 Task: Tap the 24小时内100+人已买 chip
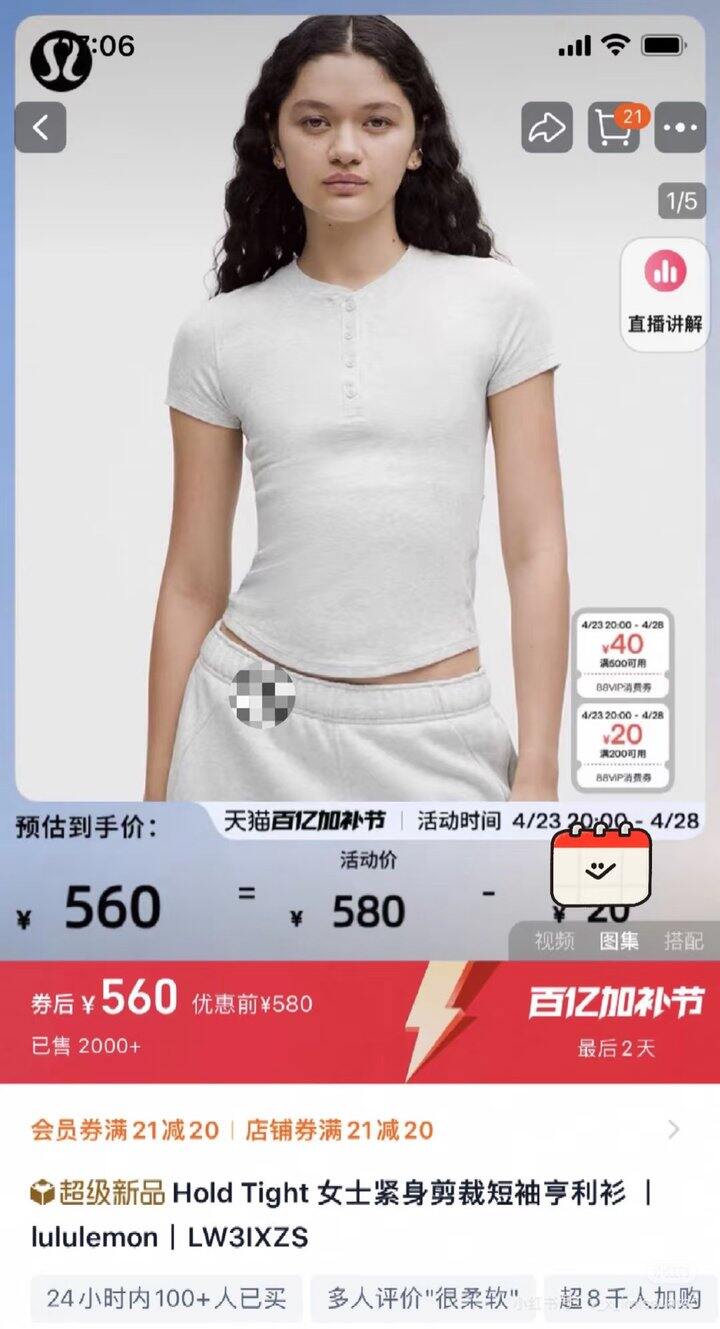tap(166, 1298)
